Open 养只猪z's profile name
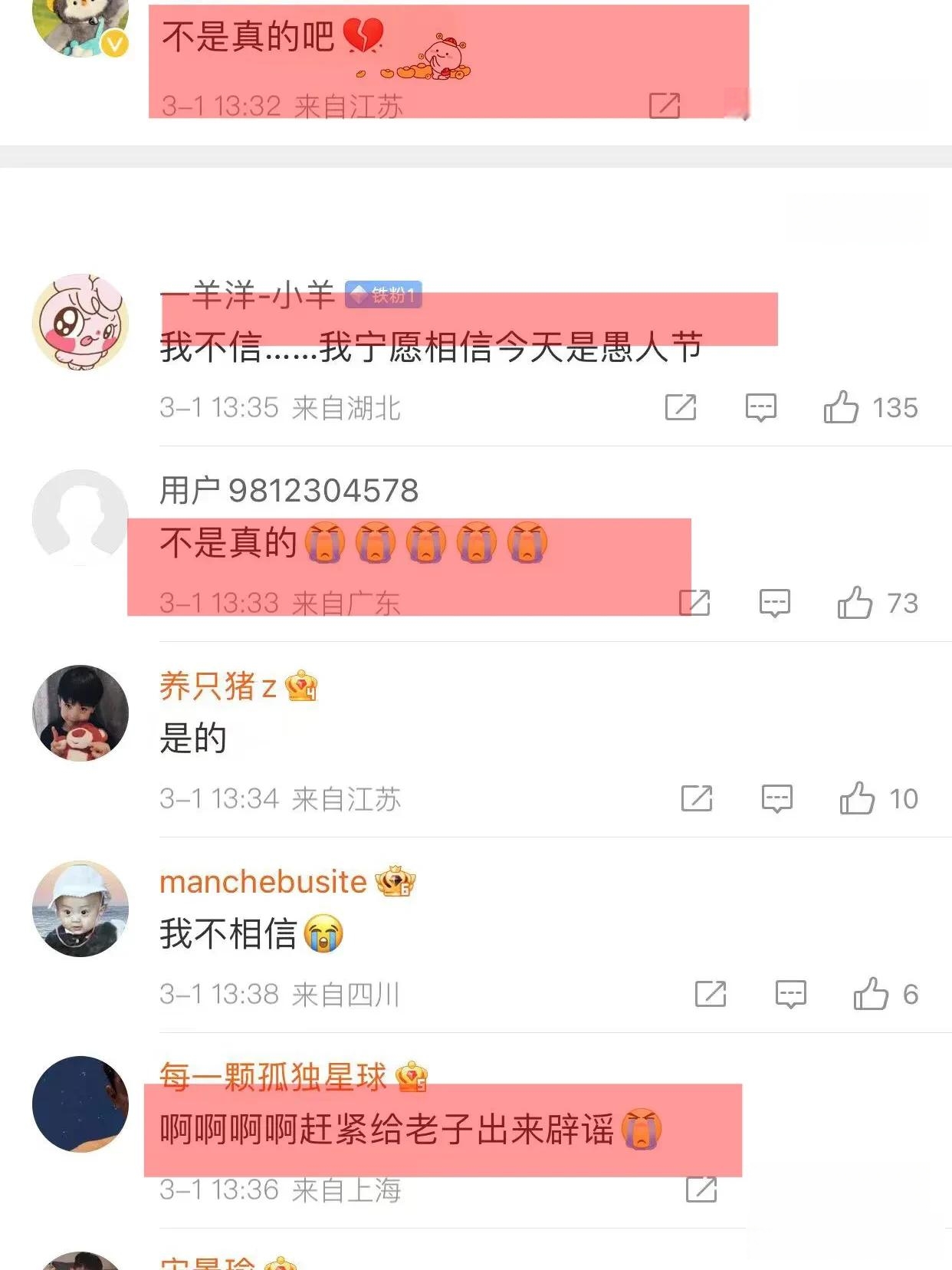The width and height of the screenshot is (952, 1270). click(x=218, y=686)
